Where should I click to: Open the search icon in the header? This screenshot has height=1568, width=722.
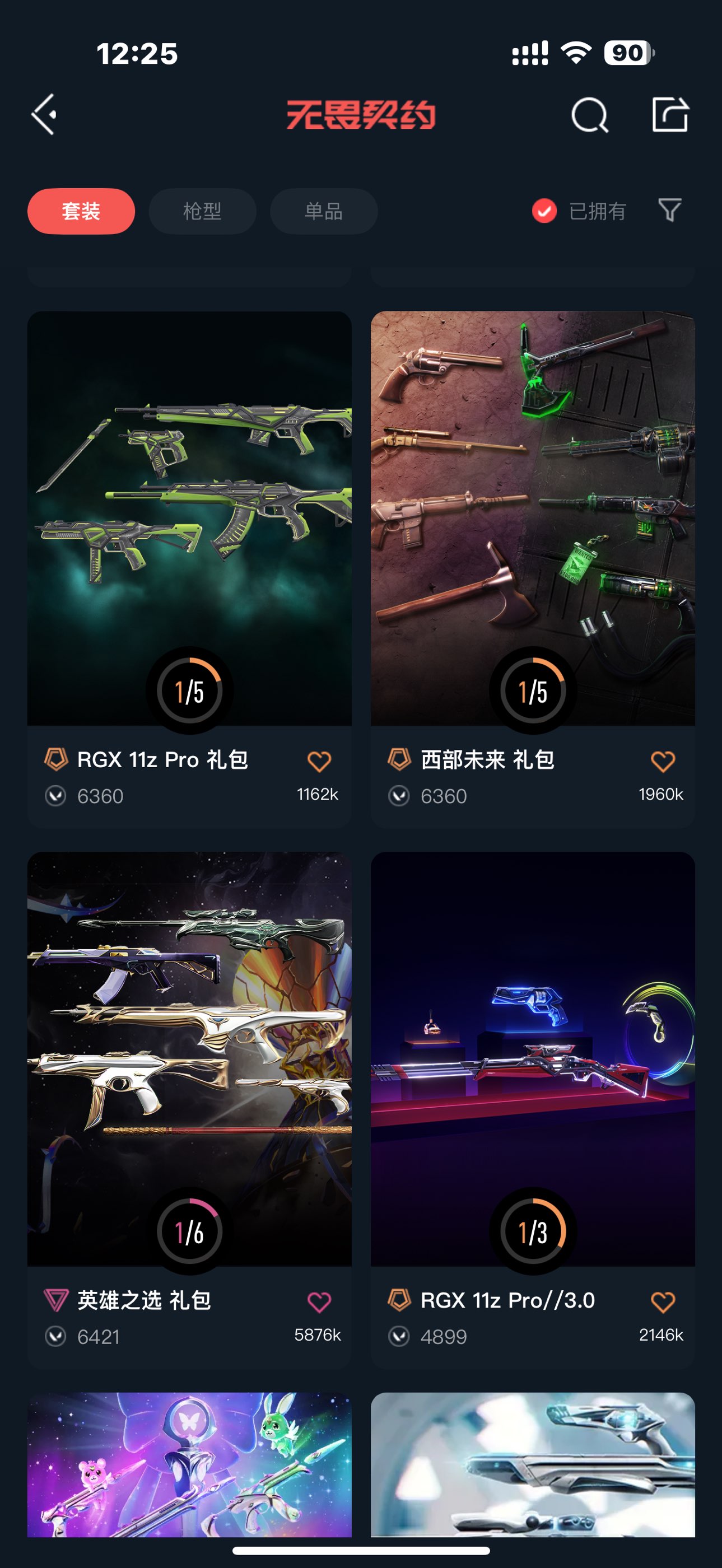(x=589, y=114)
